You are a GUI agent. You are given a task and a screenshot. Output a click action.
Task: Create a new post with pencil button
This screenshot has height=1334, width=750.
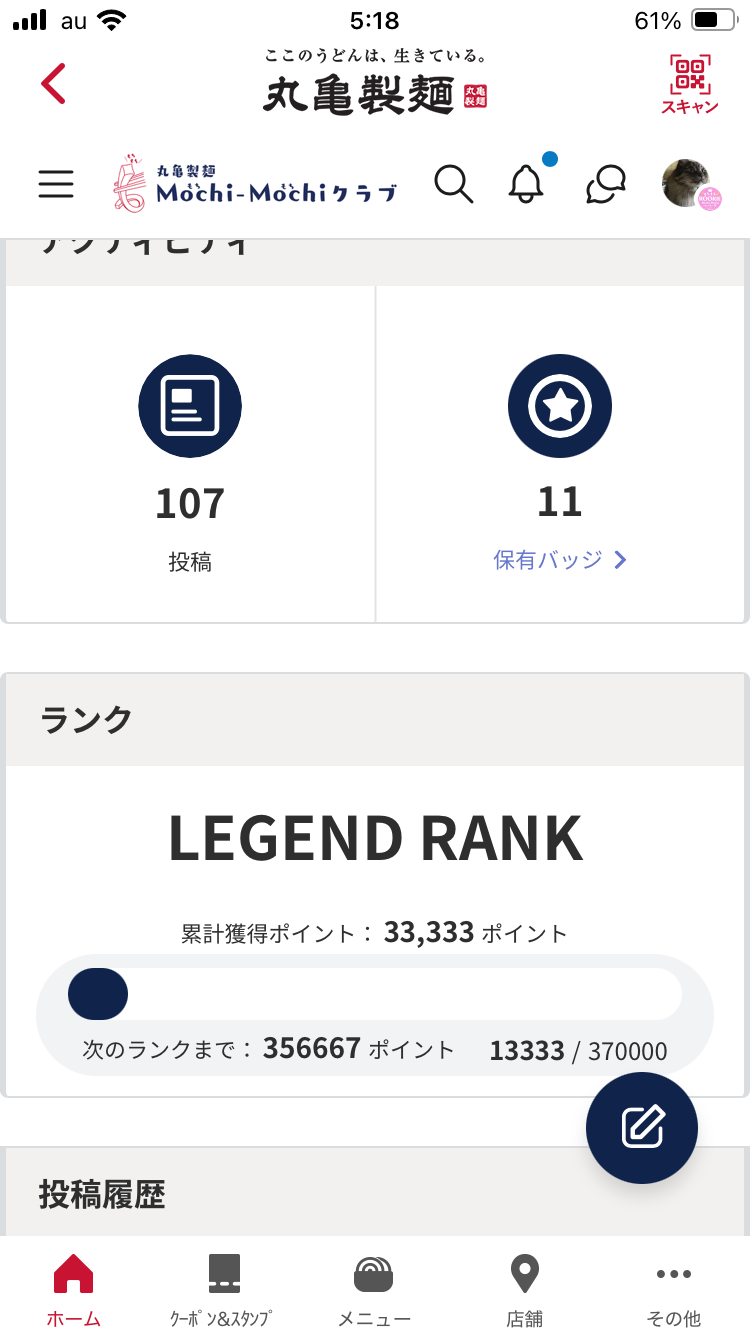pos(642,1128)
